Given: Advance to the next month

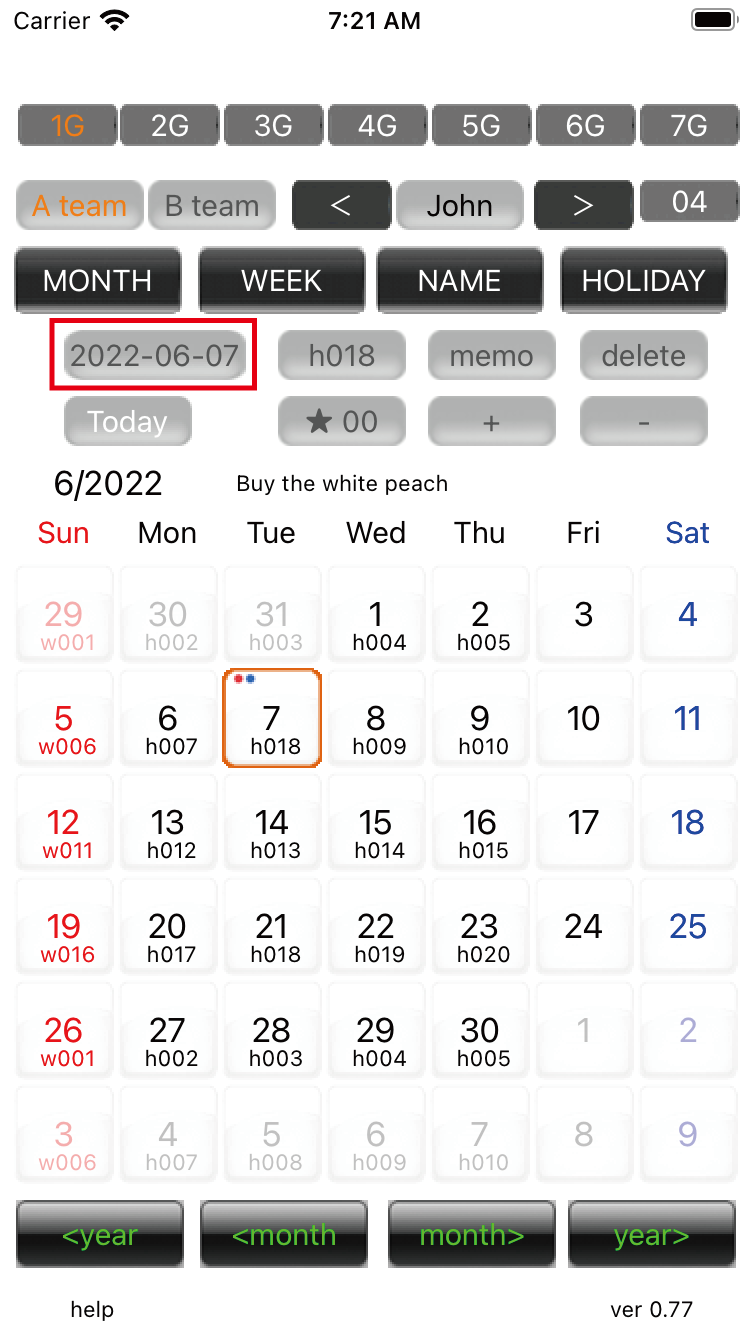Looking at the screenshot, I should pos(472,1235).
